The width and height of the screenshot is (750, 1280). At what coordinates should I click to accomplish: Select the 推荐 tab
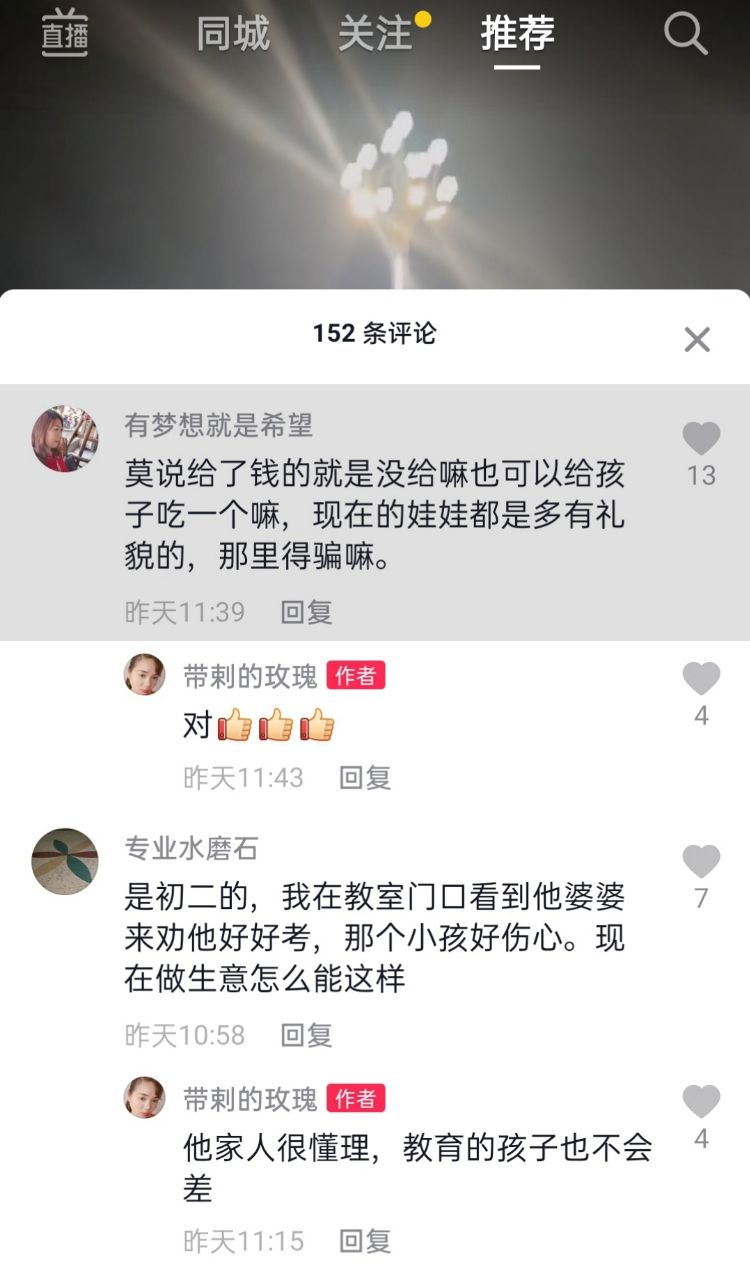[517, 34]
